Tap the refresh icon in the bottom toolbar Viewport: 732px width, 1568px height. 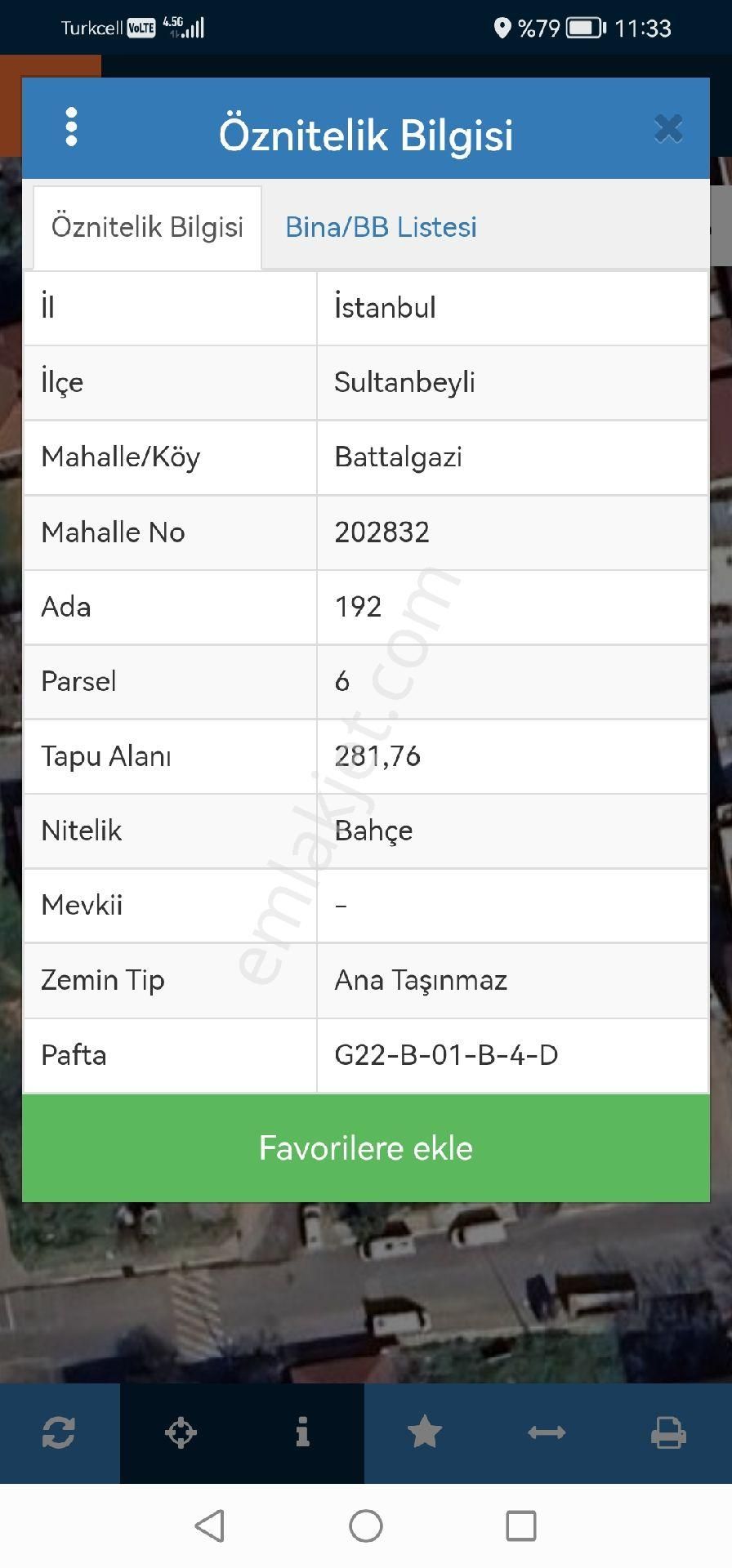click(x=59, y=1432)
